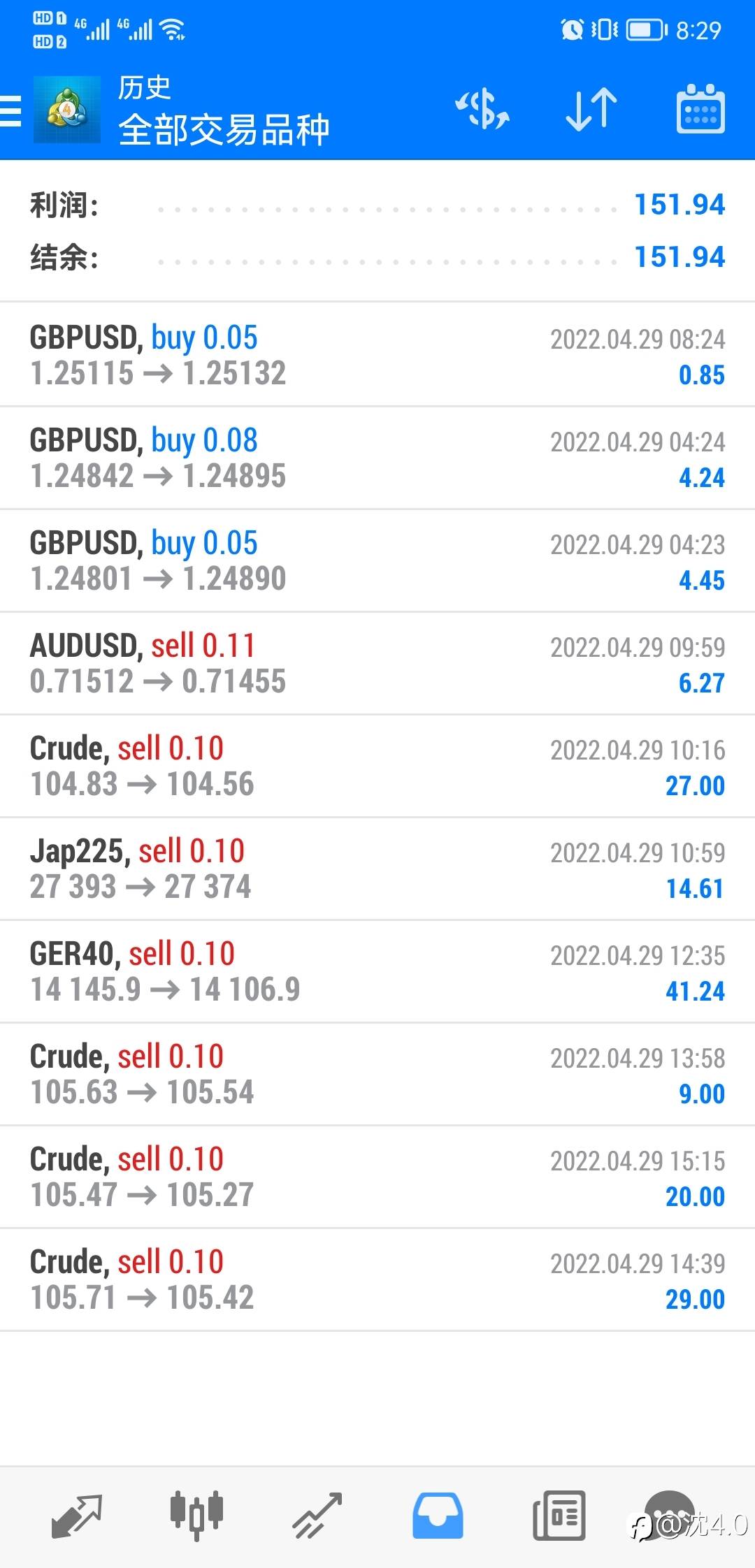Open the GBPUSD trade with 4.45 profit
The image size is (755, 1568).
[x=377, y=560]
